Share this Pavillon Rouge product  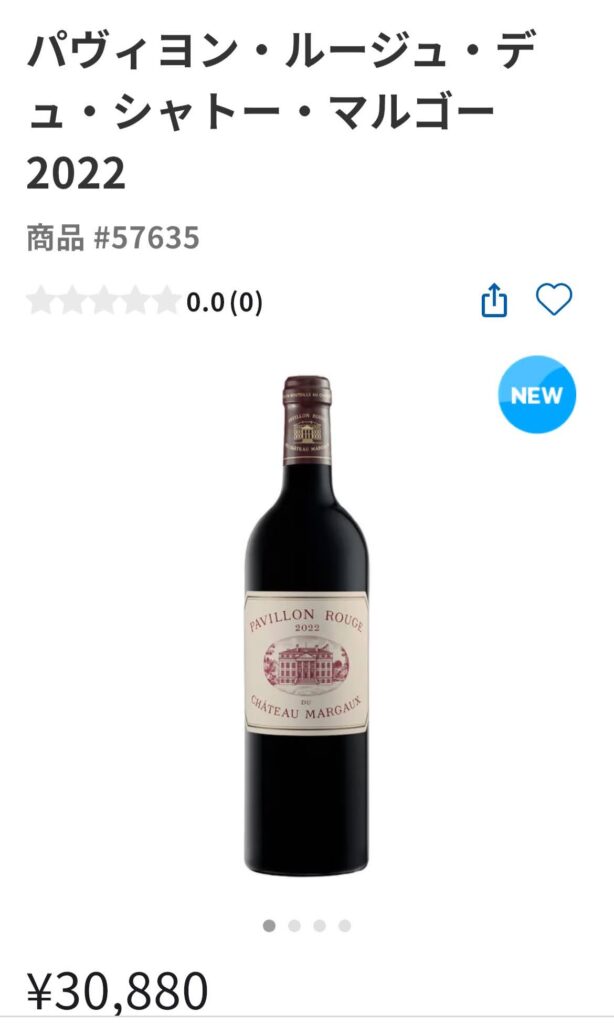coord(495,300)
